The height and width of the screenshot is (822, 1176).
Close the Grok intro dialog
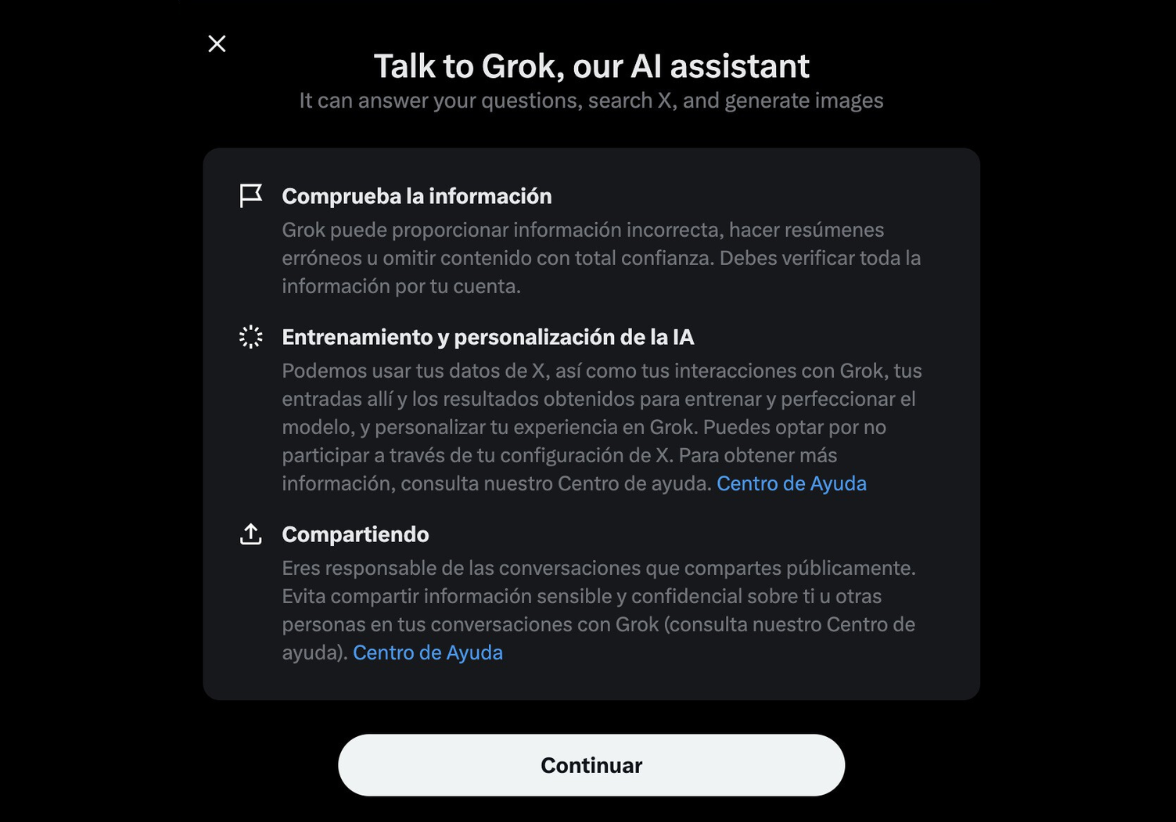(x=217, y=43)
